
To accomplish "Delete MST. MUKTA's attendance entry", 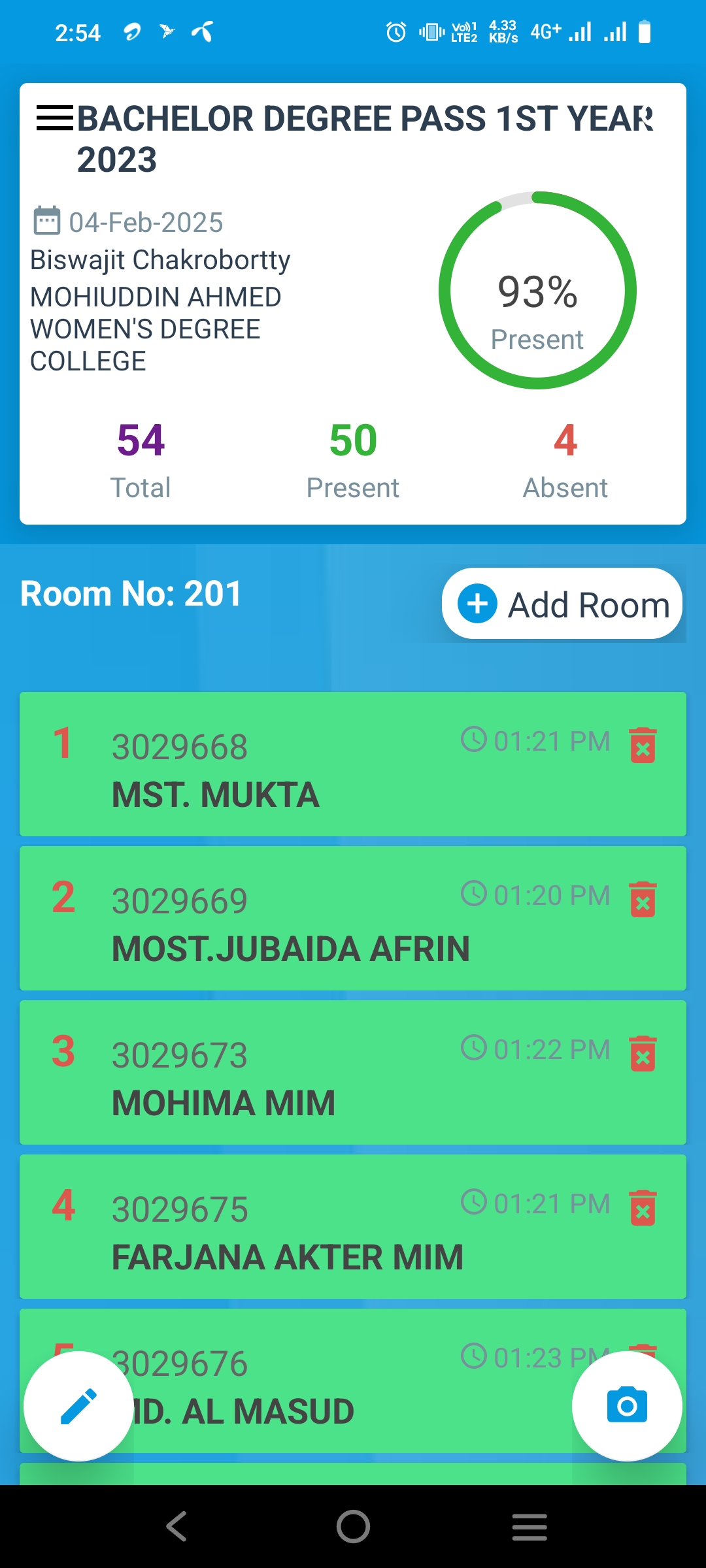I will point(643,745).
